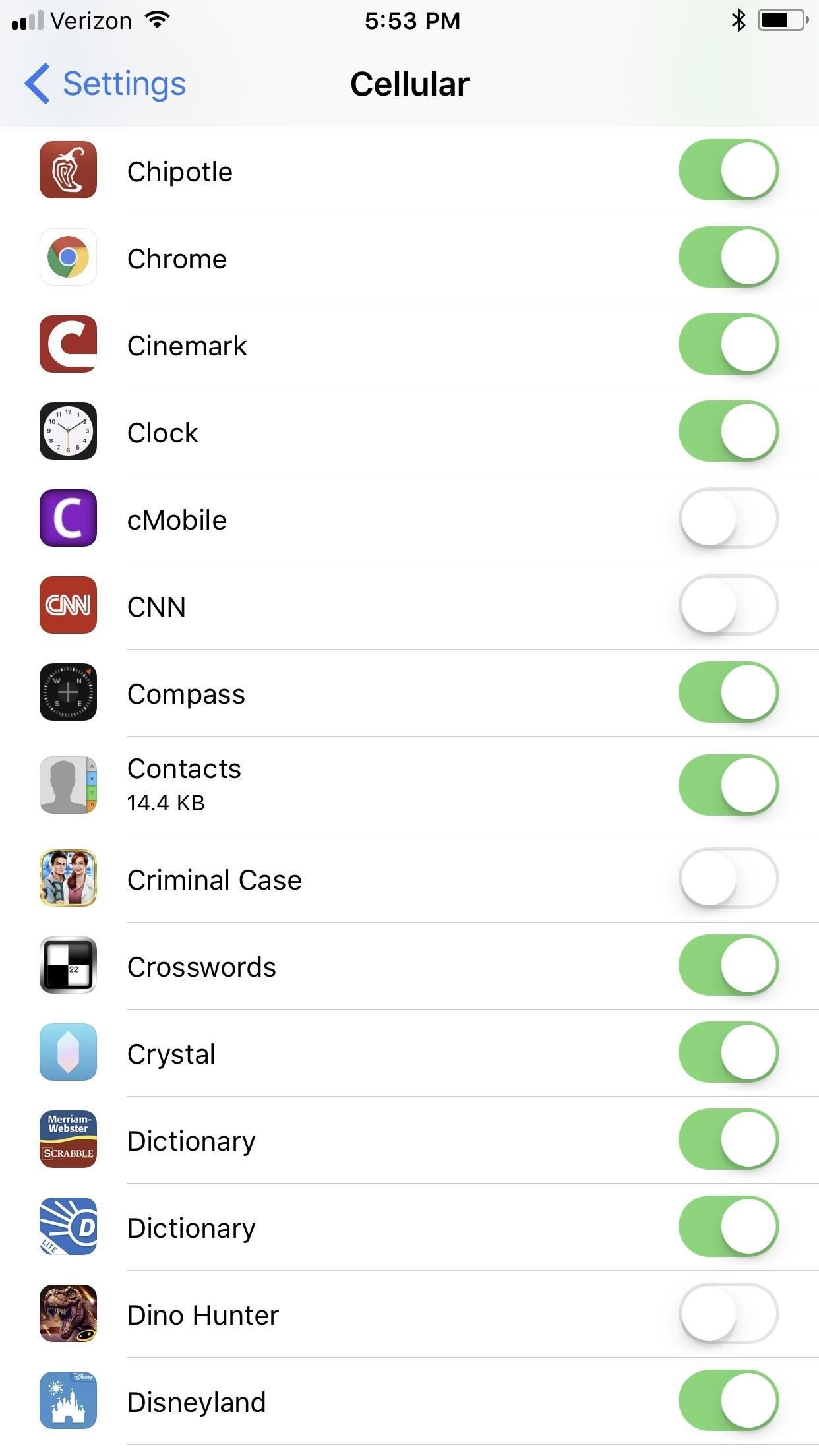Toggle off Disneyland cellular data
The image size is (819, 1456).
pyautogui.click(x=728, y=1401)
